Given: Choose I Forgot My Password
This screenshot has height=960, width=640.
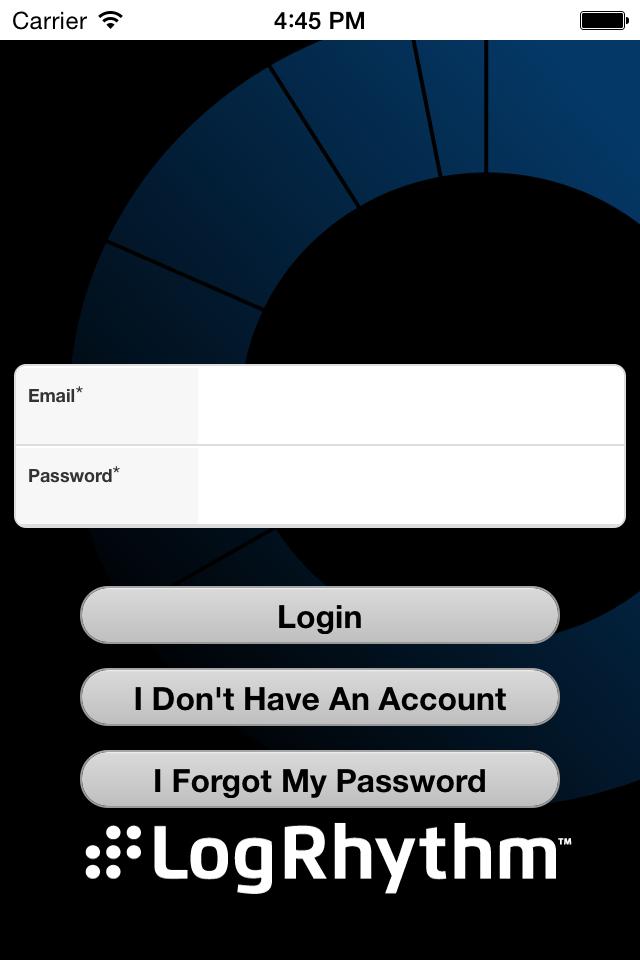Looking at the screenshot, I should click(320, 780).
